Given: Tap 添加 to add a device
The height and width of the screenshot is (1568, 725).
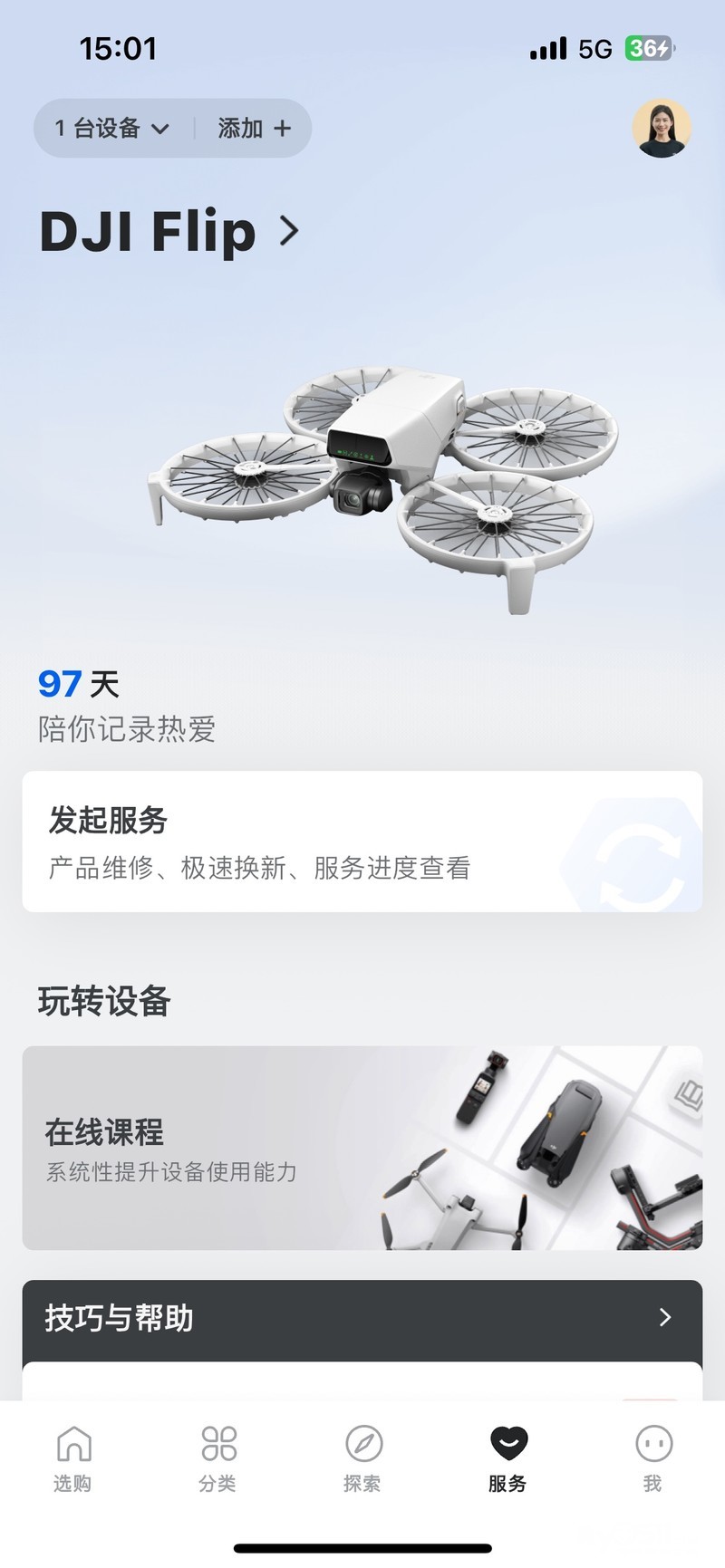Looking at the screenshot, I should tap(254, 129).
